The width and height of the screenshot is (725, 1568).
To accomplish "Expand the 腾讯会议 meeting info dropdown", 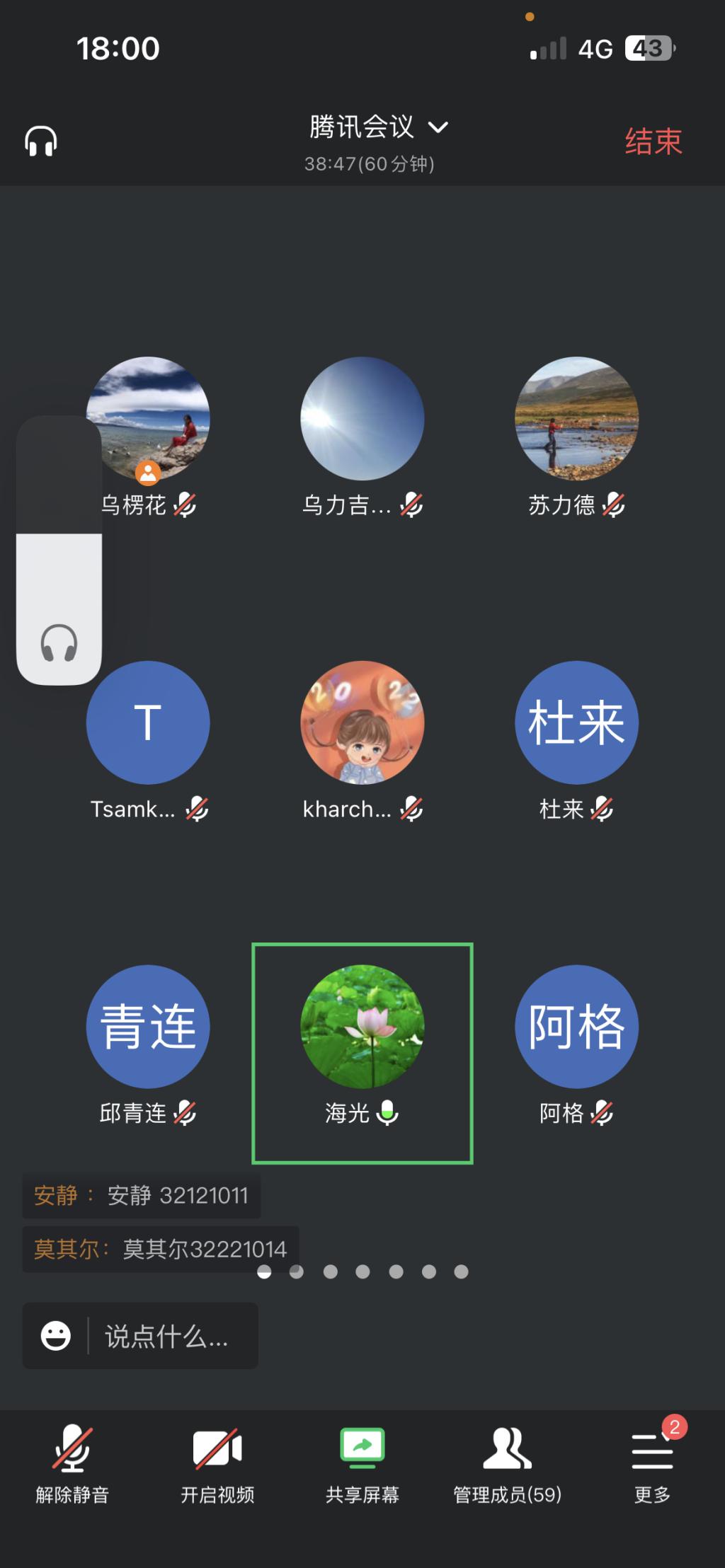I will click(x=378, y=127).
